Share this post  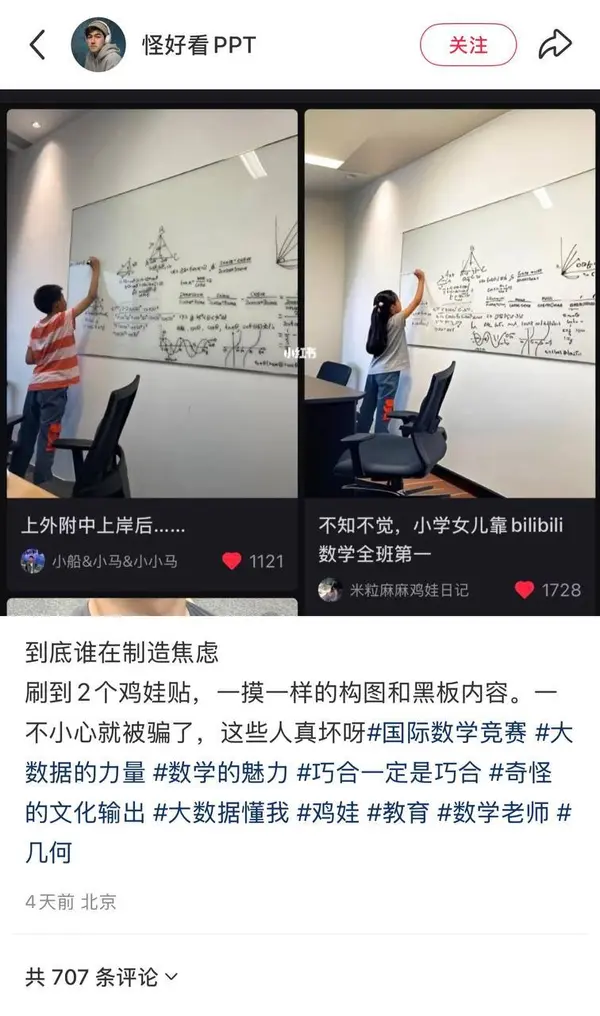click(555, 45)
